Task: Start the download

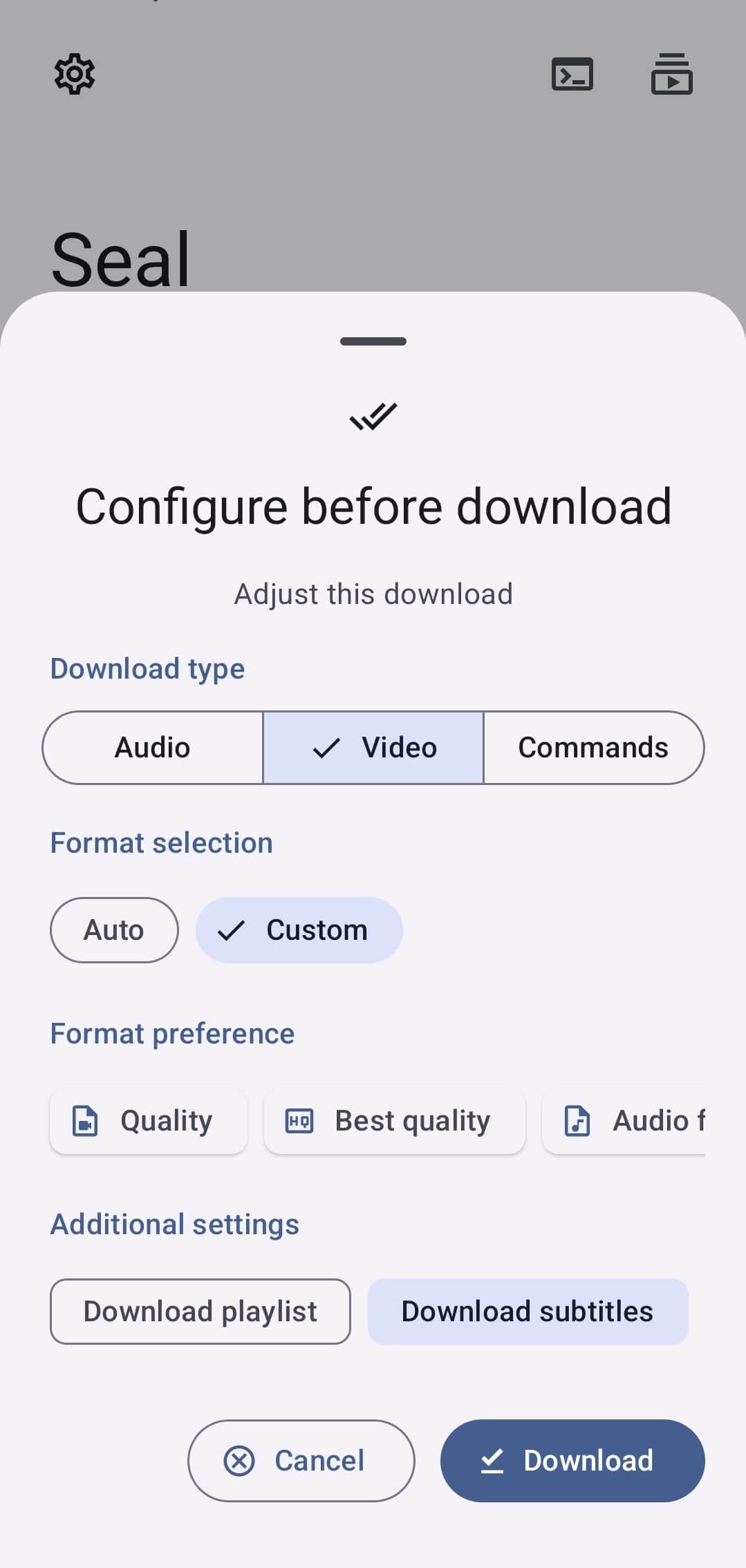Action: 572,1461
